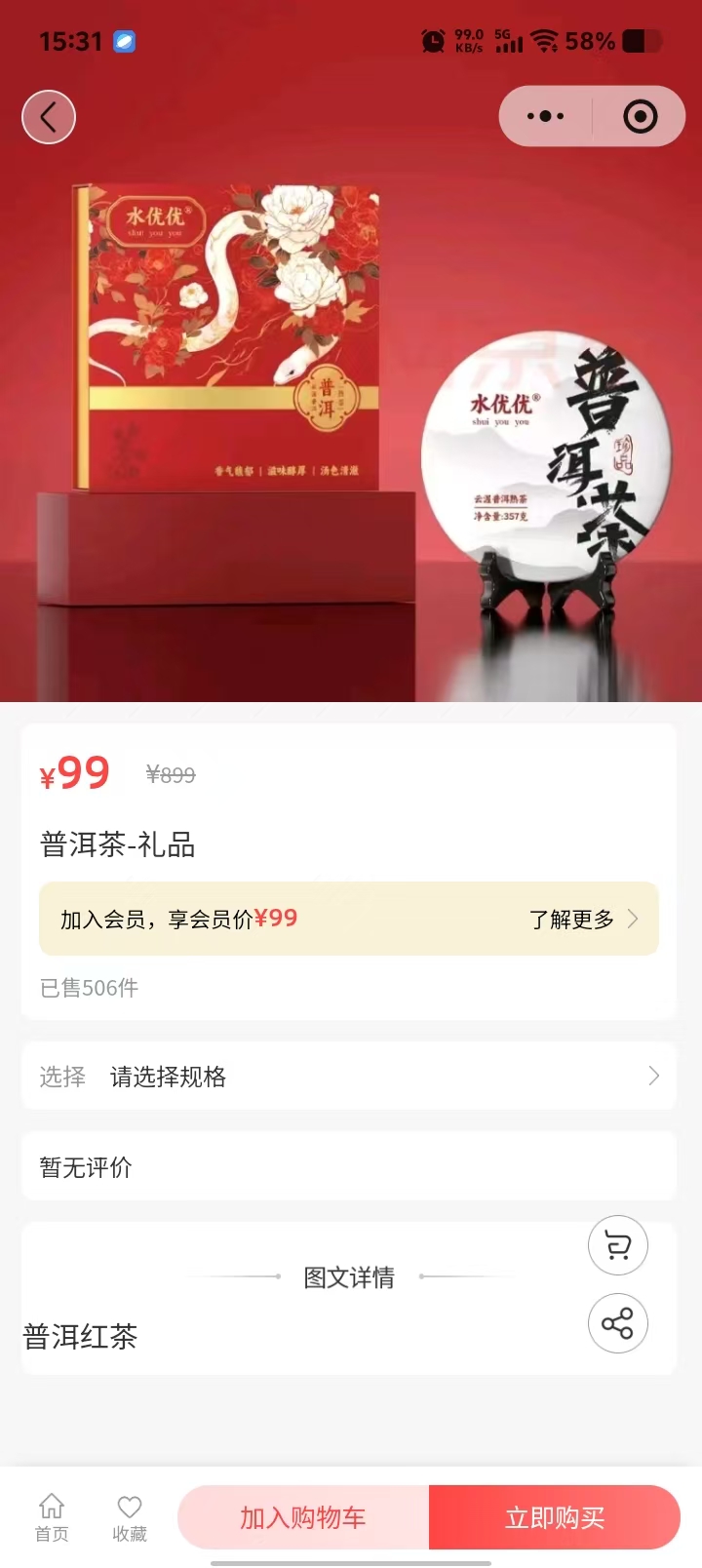Open the 请选择规格 selector
Image resolution: width=702 pixels, height=1568 pixels.
click(349, 1077)
